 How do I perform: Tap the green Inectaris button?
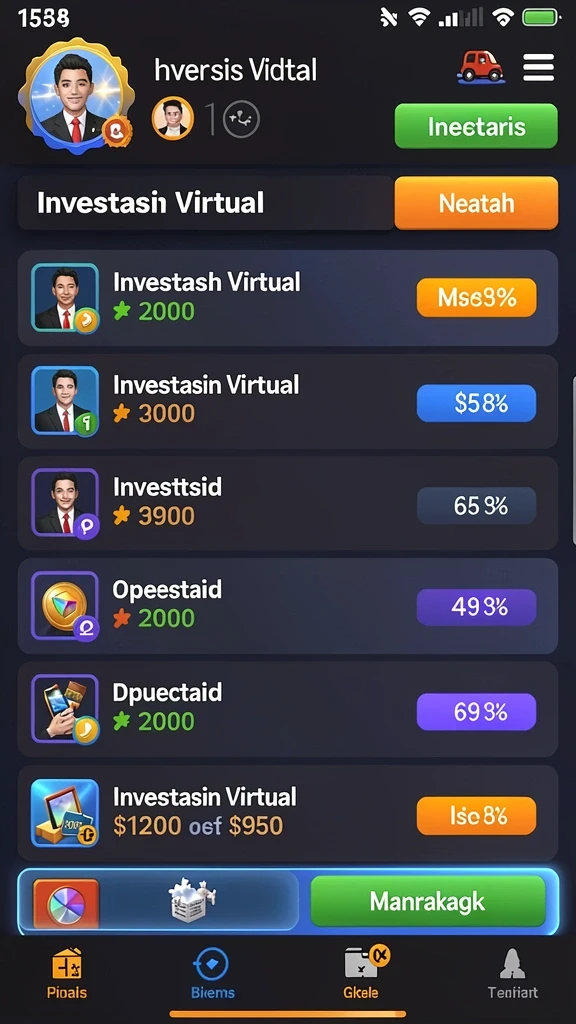click(x=476, y=126)
